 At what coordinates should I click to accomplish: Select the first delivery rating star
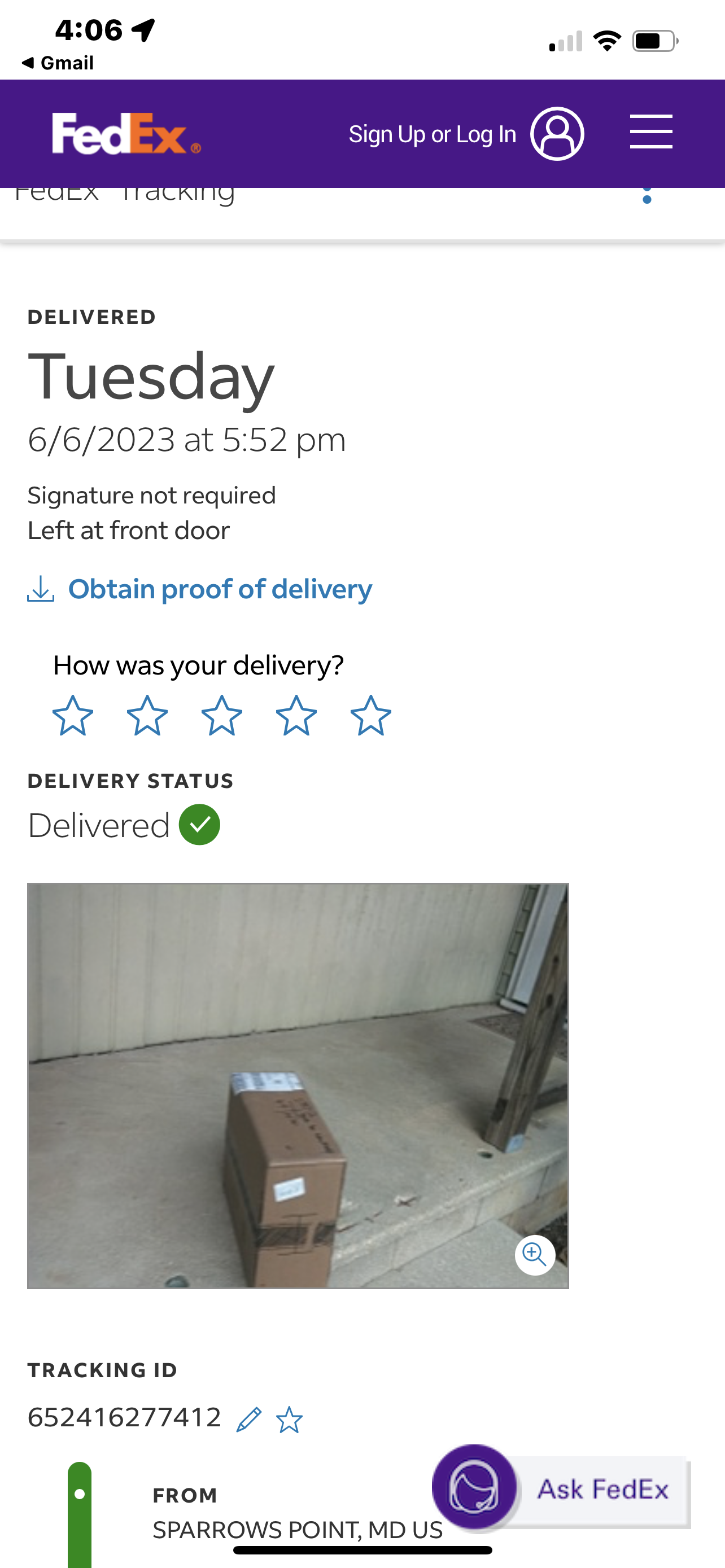(72, 716)
